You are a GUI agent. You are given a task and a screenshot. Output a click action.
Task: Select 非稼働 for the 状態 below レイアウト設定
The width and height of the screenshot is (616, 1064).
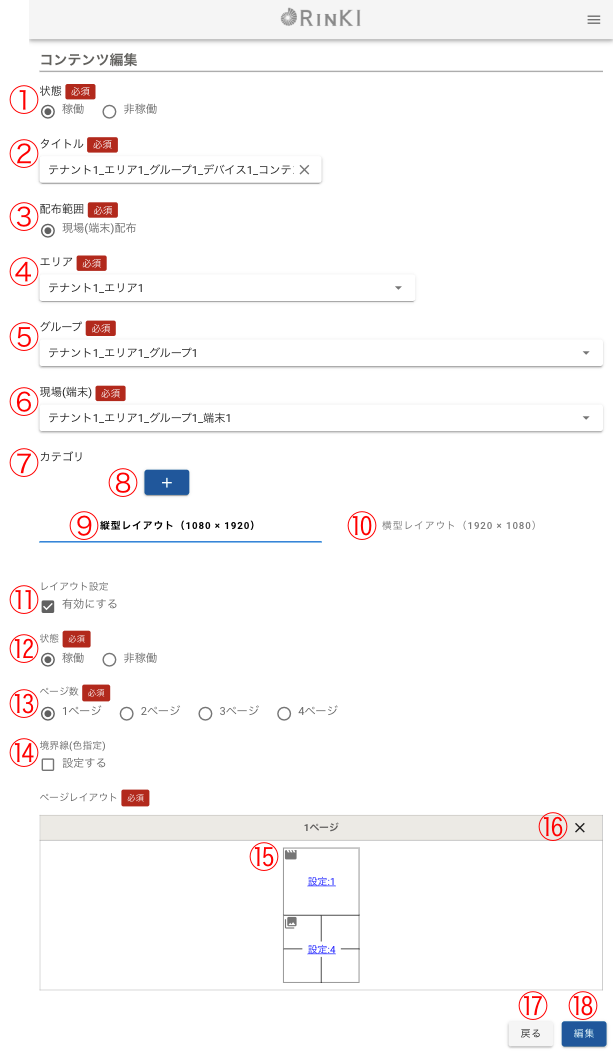[110, 659]
